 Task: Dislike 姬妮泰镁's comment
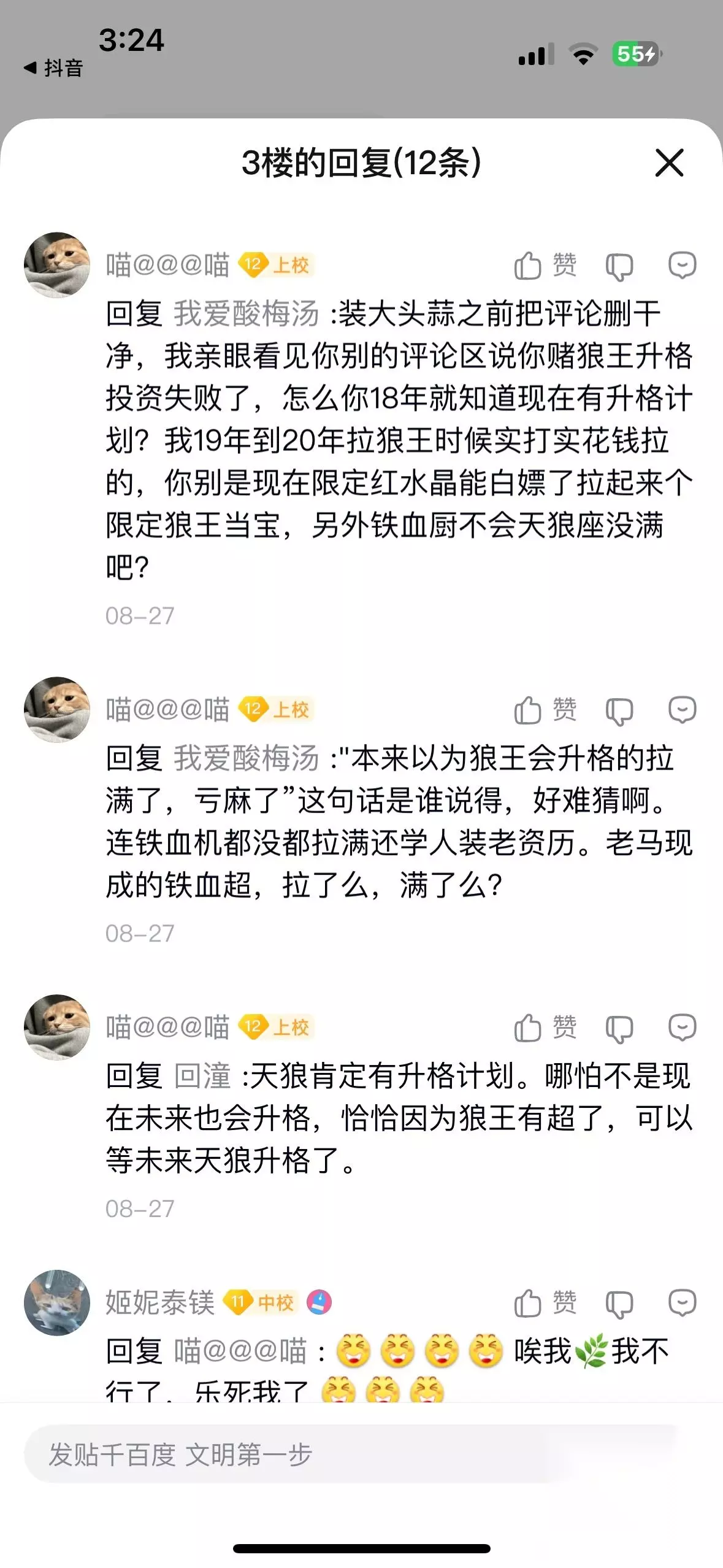(x=619, y=1304)
